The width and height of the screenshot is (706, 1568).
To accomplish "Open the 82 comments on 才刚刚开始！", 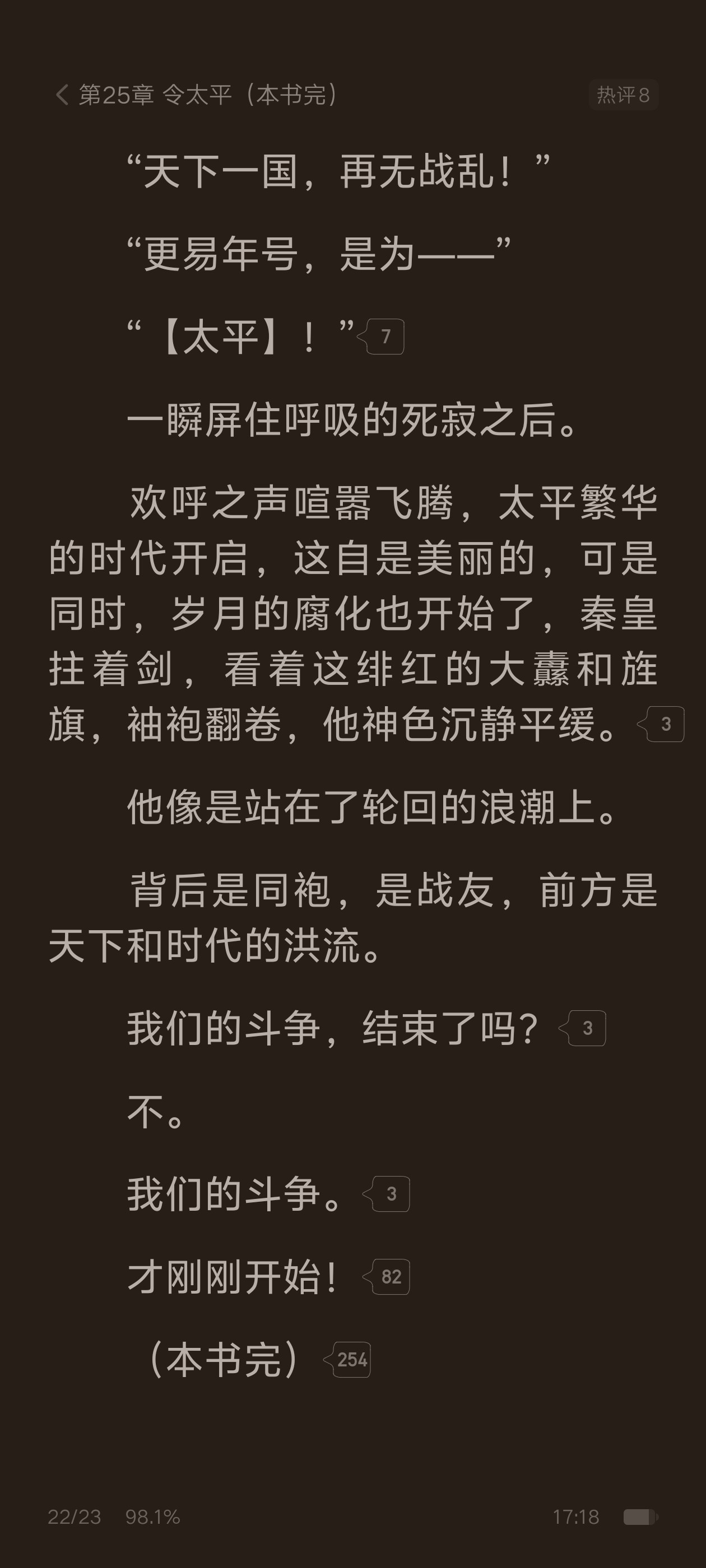I will (386, 1276).
